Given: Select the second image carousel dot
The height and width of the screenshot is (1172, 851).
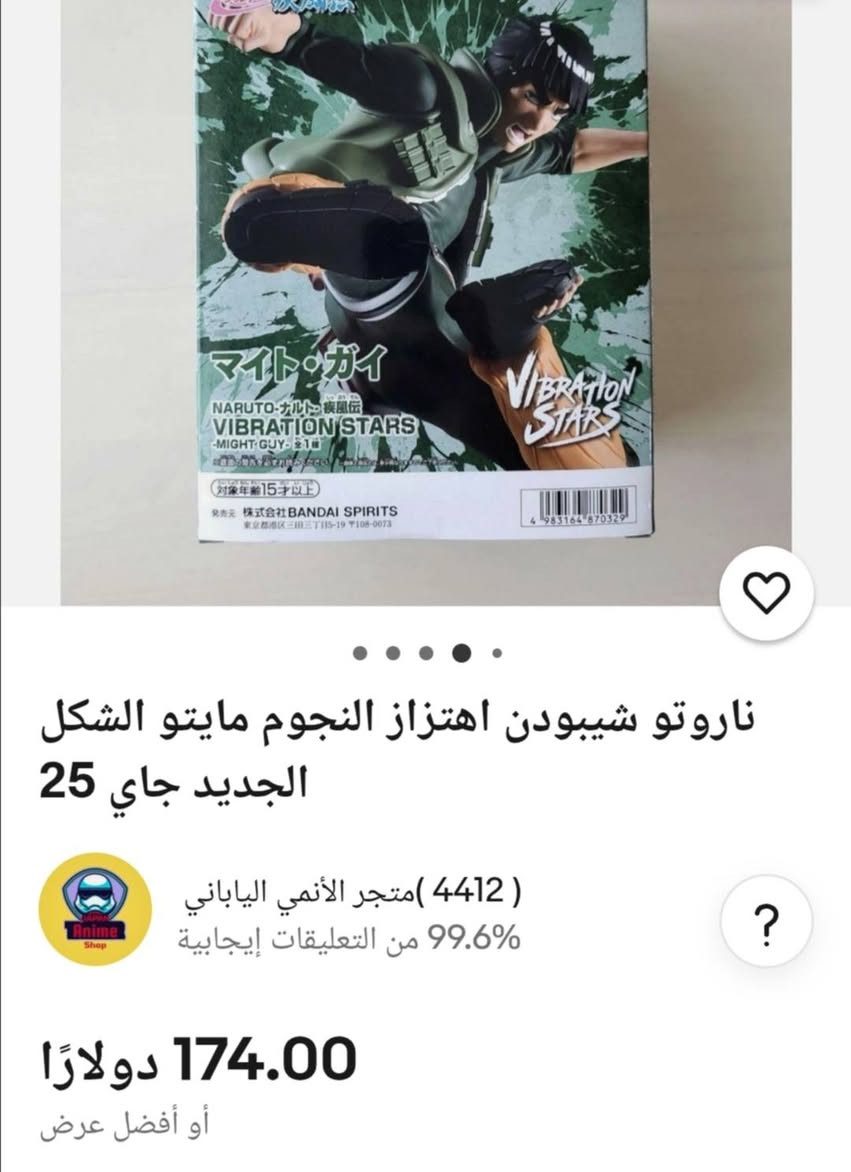Looking at the screenshot, I should click(x=392, y=650).
